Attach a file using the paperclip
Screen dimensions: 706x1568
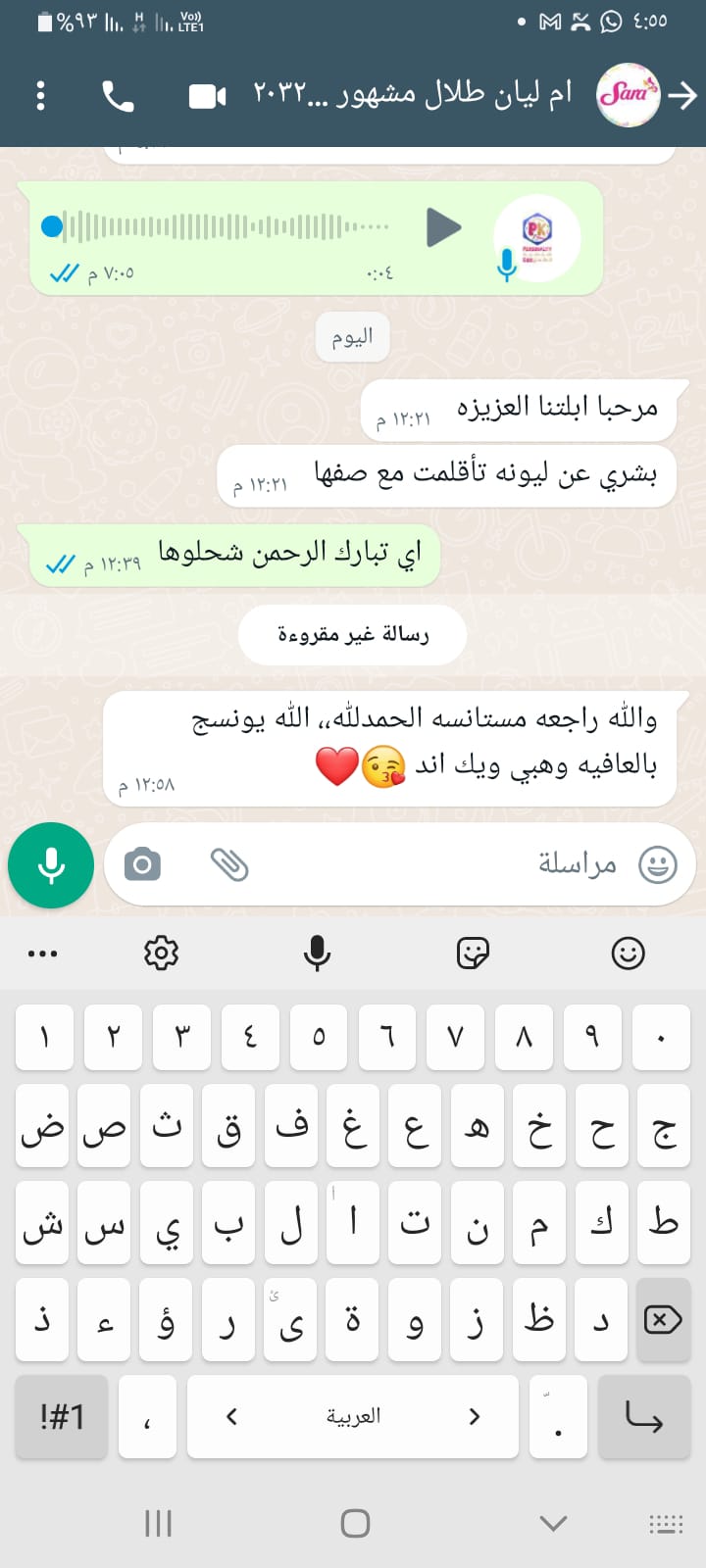(x=229, y=864)
